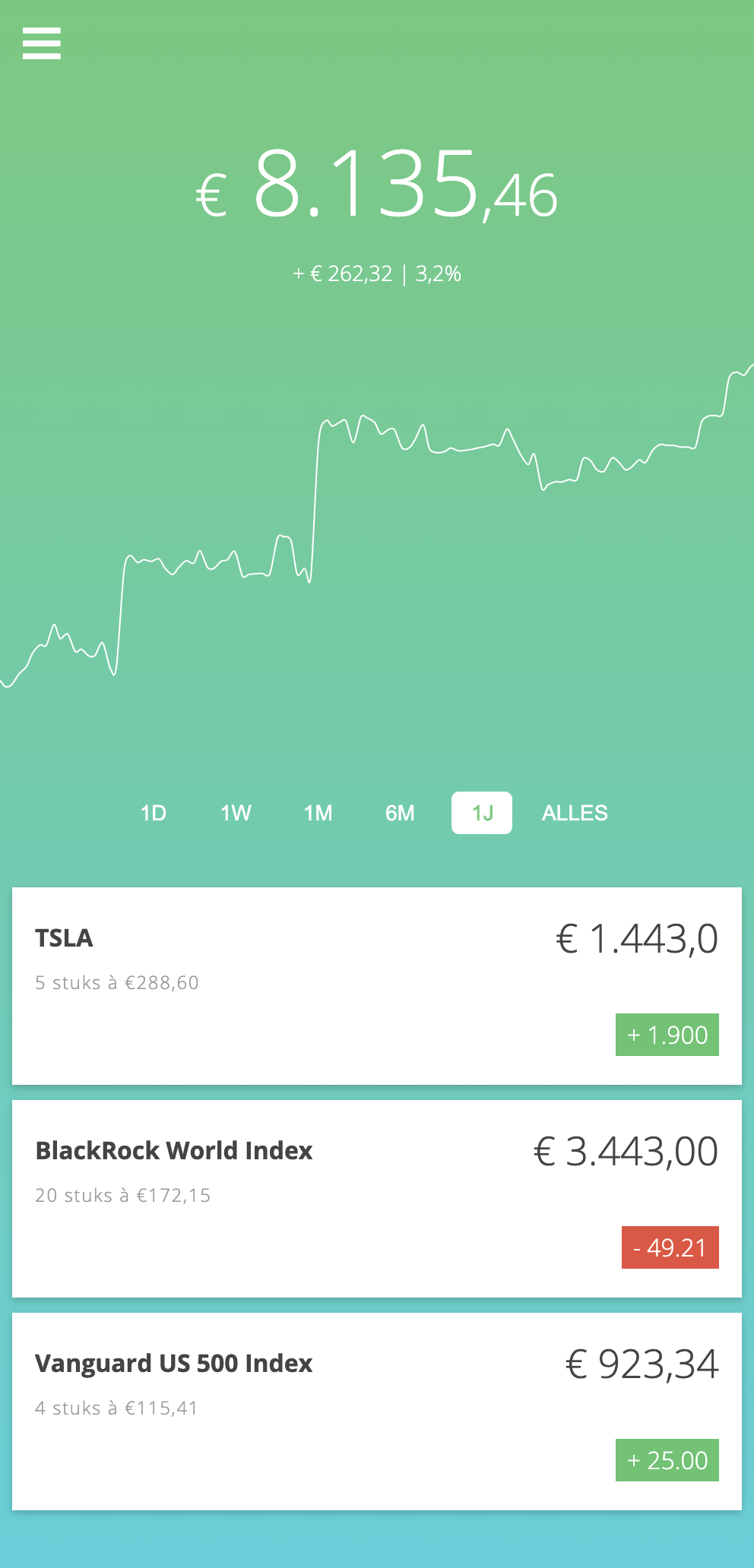
Task: Switch to the 6M range
Action: pos(400,813)
